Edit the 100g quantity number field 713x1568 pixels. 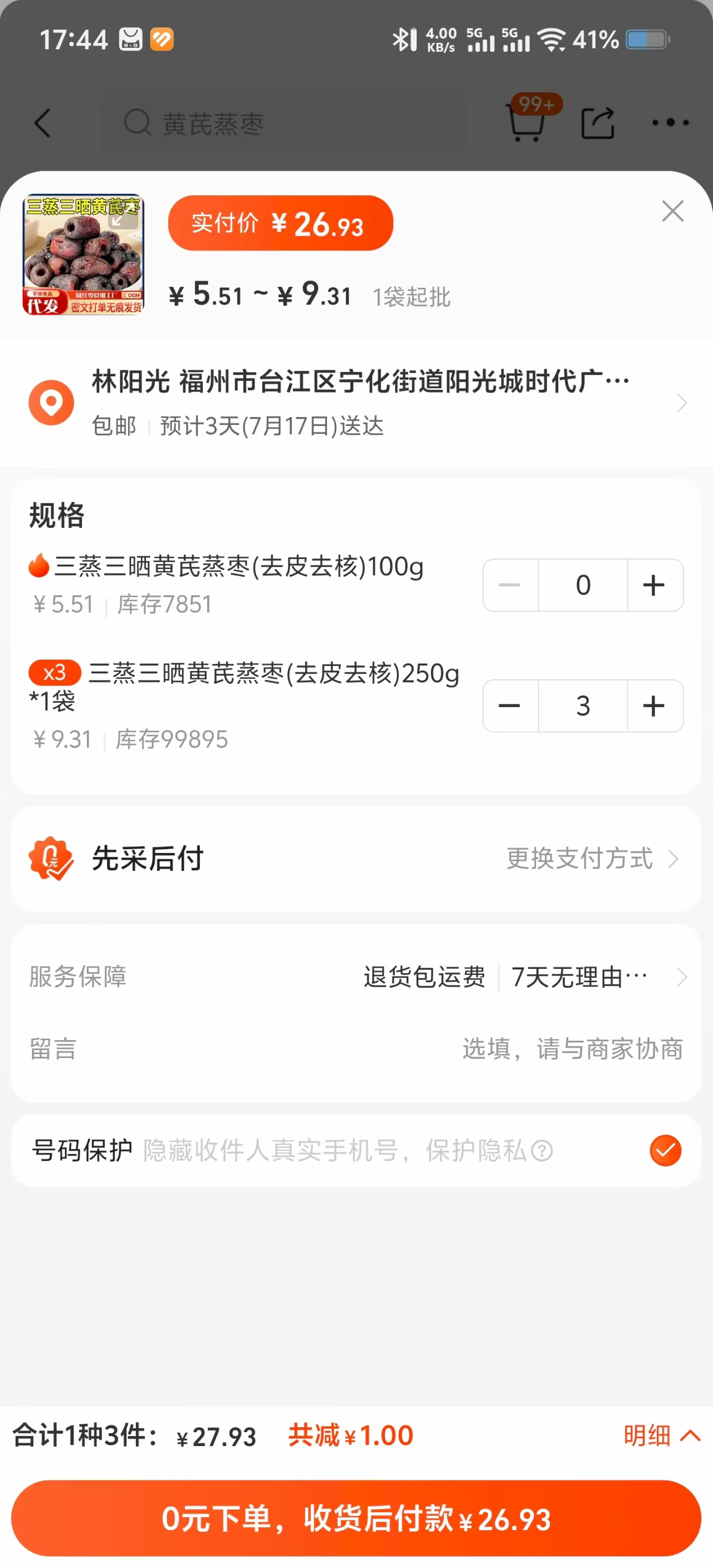[583, 585]
